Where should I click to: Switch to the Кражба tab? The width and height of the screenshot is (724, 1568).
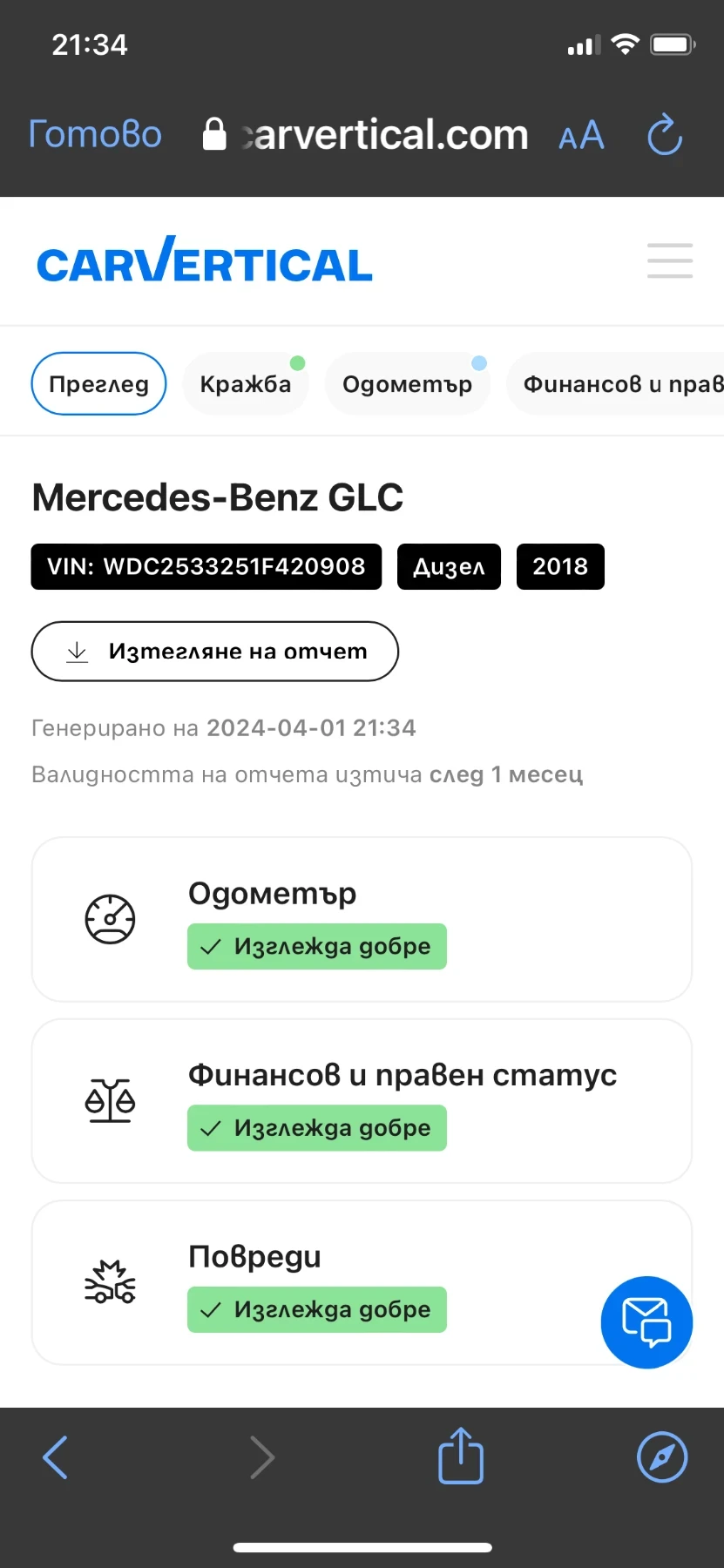246,384
